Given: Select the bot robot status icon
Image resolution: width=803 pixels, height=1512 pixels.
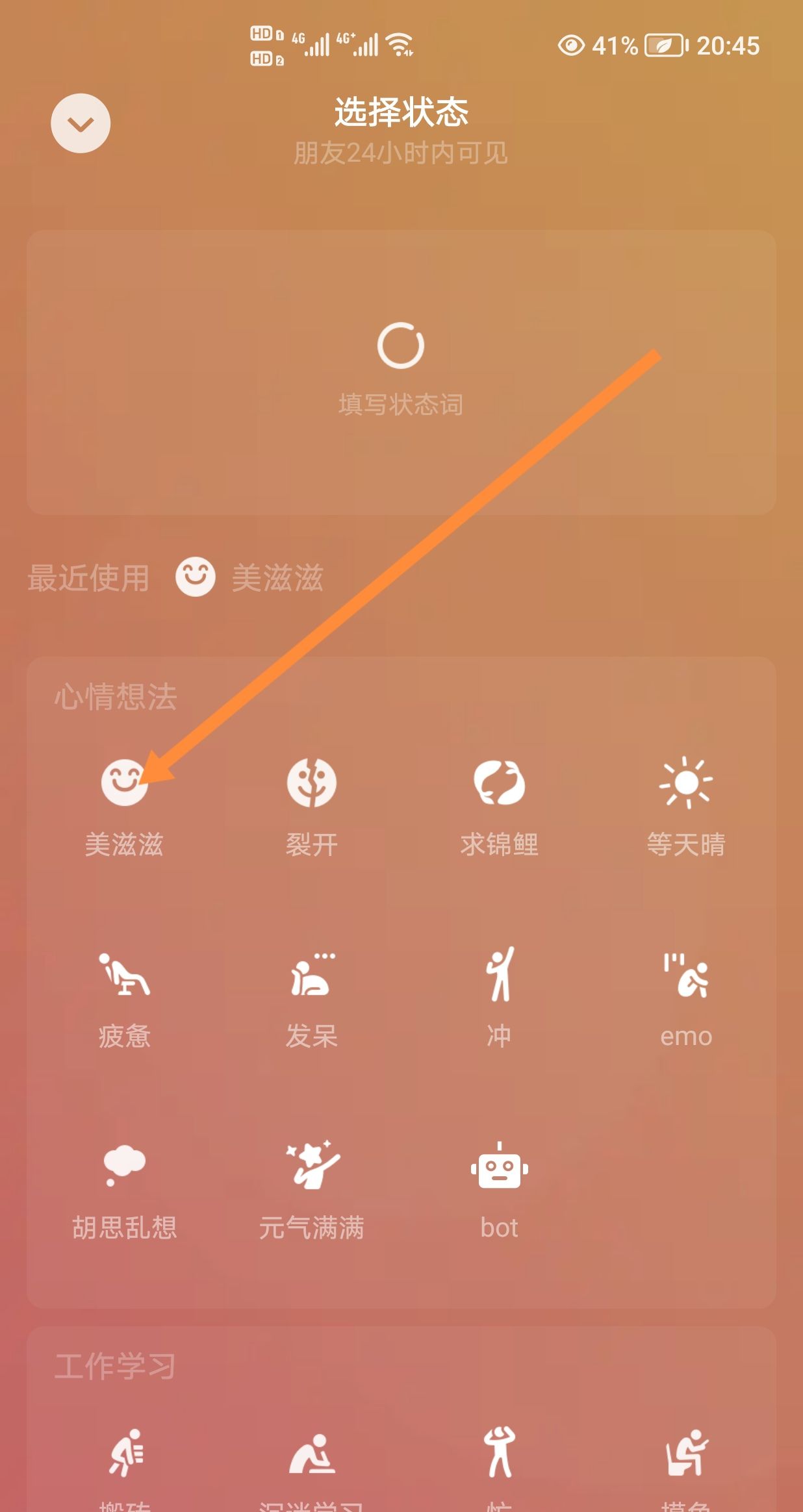Looking at the screenshot, I should [498, 1169].
